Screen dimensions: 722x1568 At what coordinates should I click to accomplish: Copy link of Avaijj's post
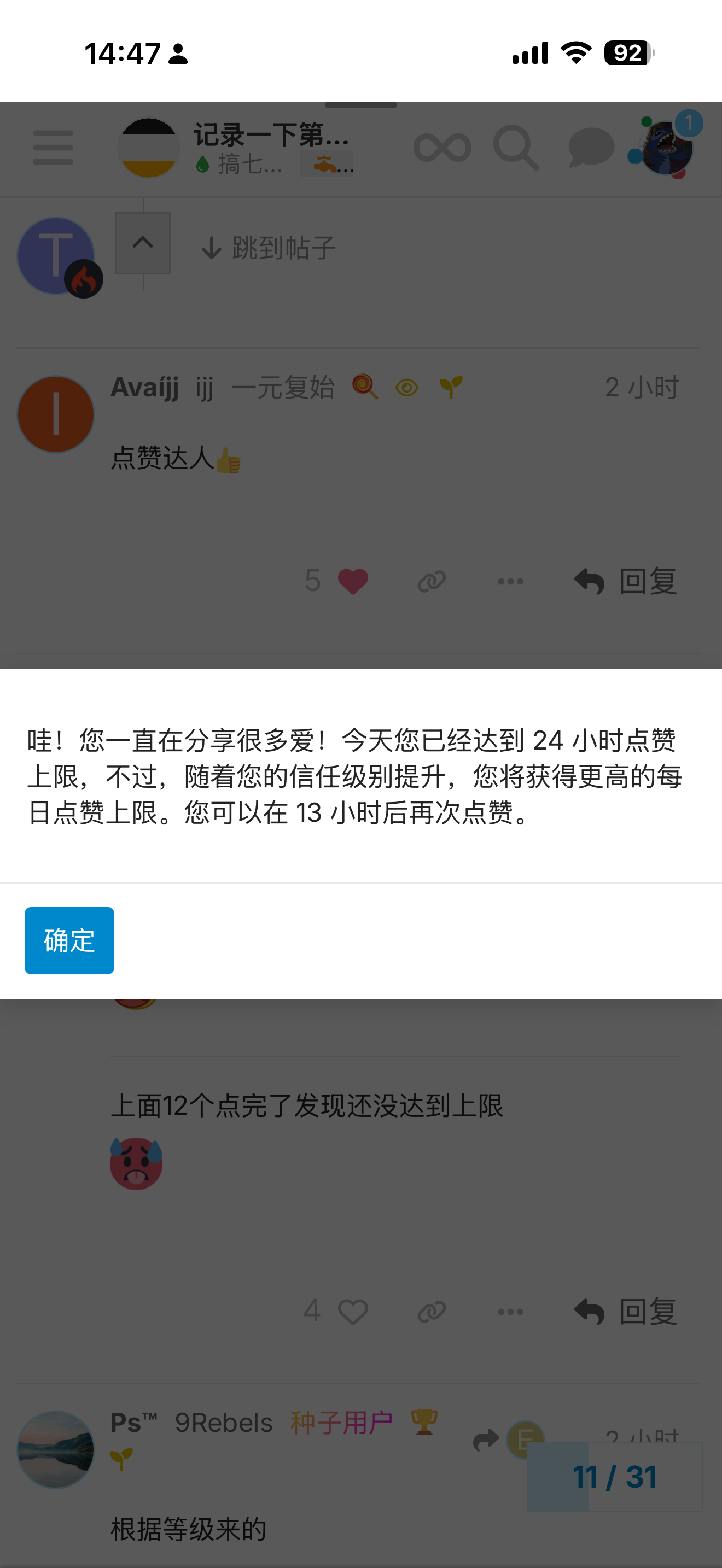[x=432, y=581]
